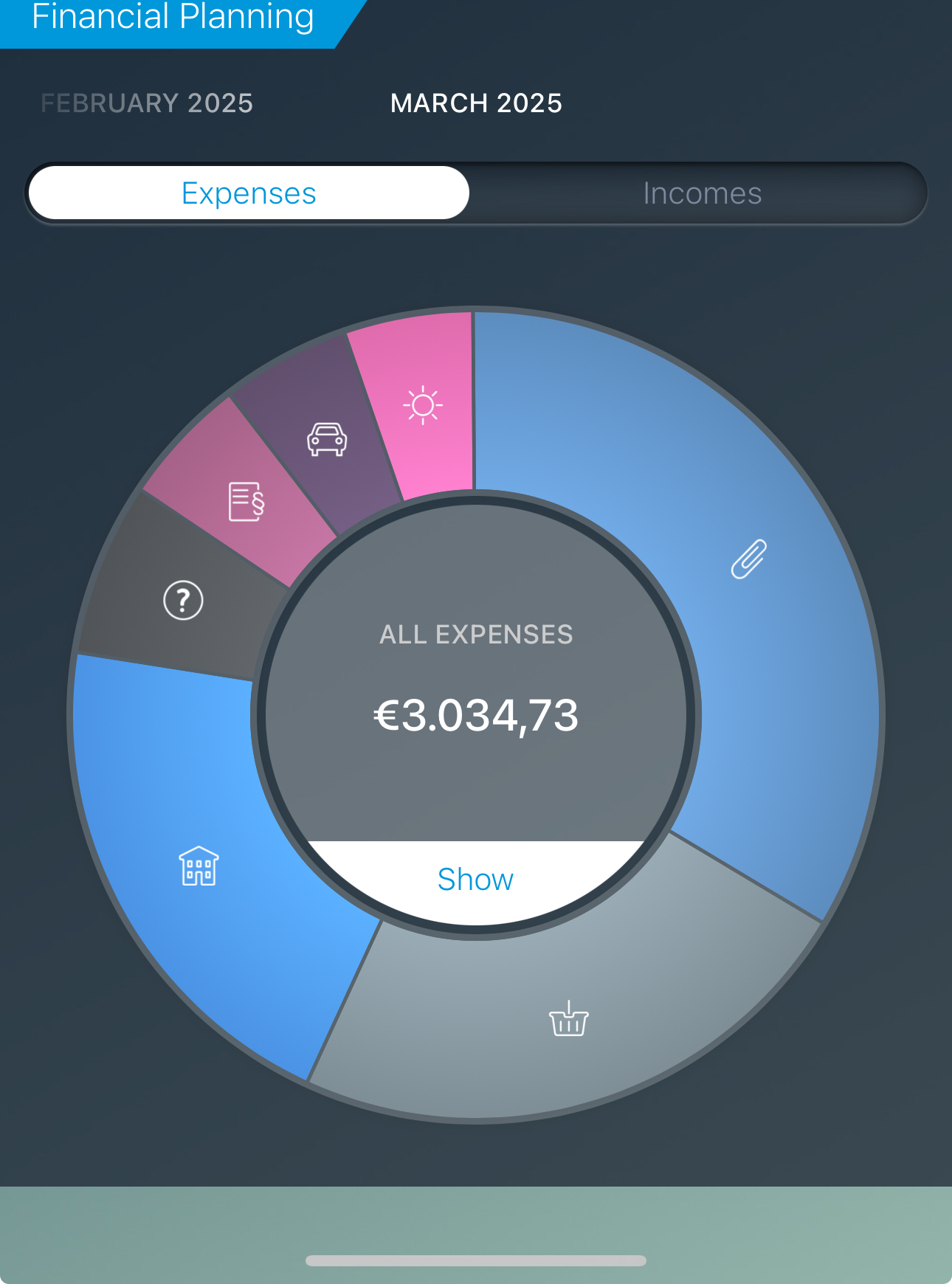The height and width of the screenshot is (1284, 952).
Task: Select the question mark uncategorized segment
Action: click(183, 600)
